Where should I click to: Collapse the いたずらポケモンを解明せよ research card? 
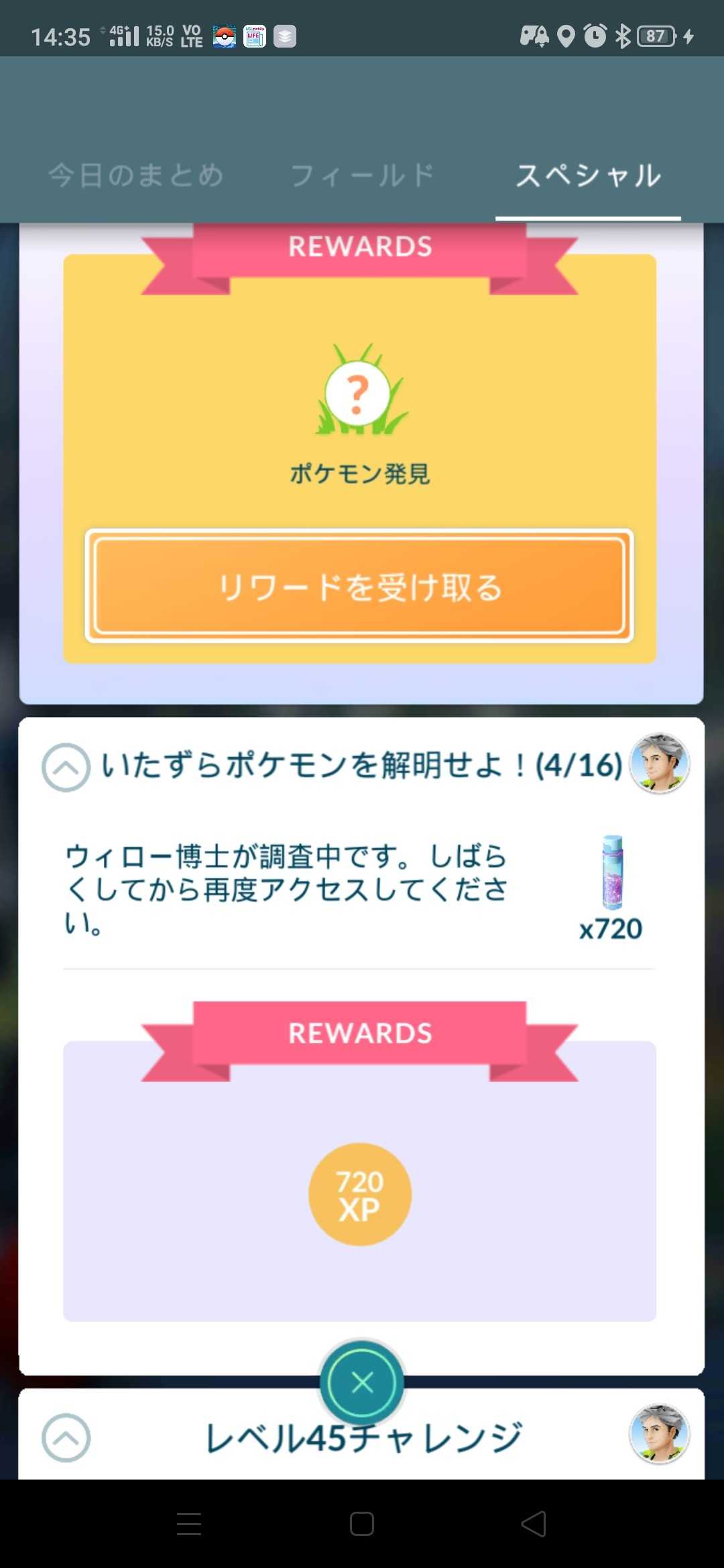point(66,767)
